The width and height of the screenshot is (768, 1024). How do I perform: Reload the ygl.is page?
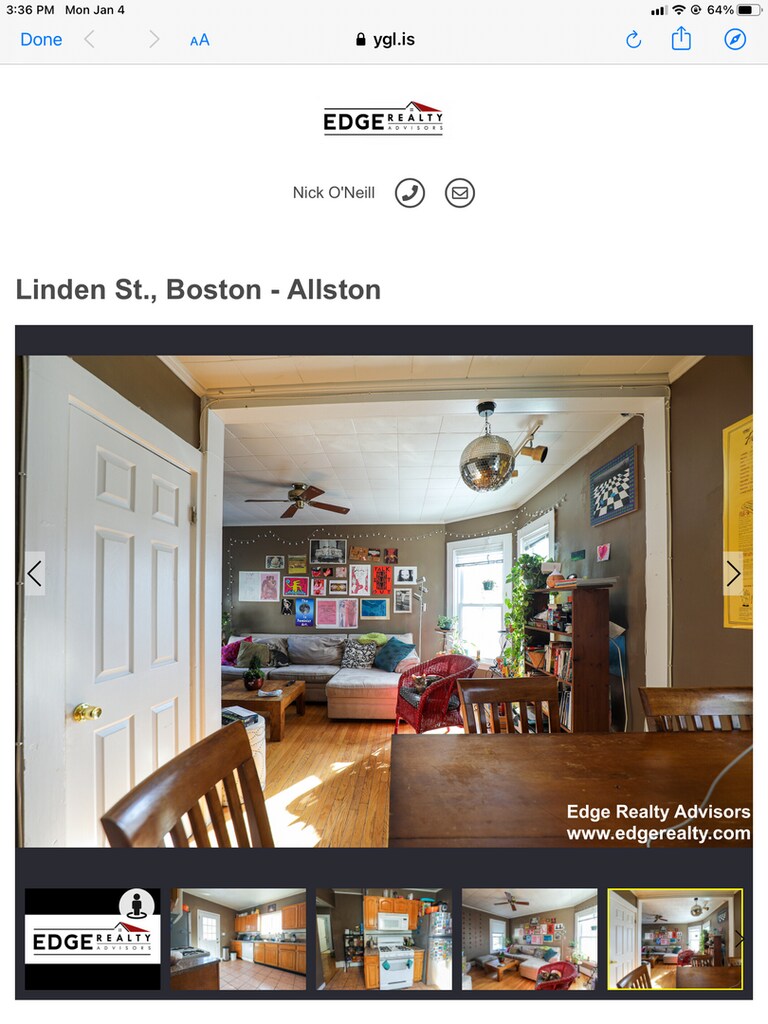pos(633,40)
